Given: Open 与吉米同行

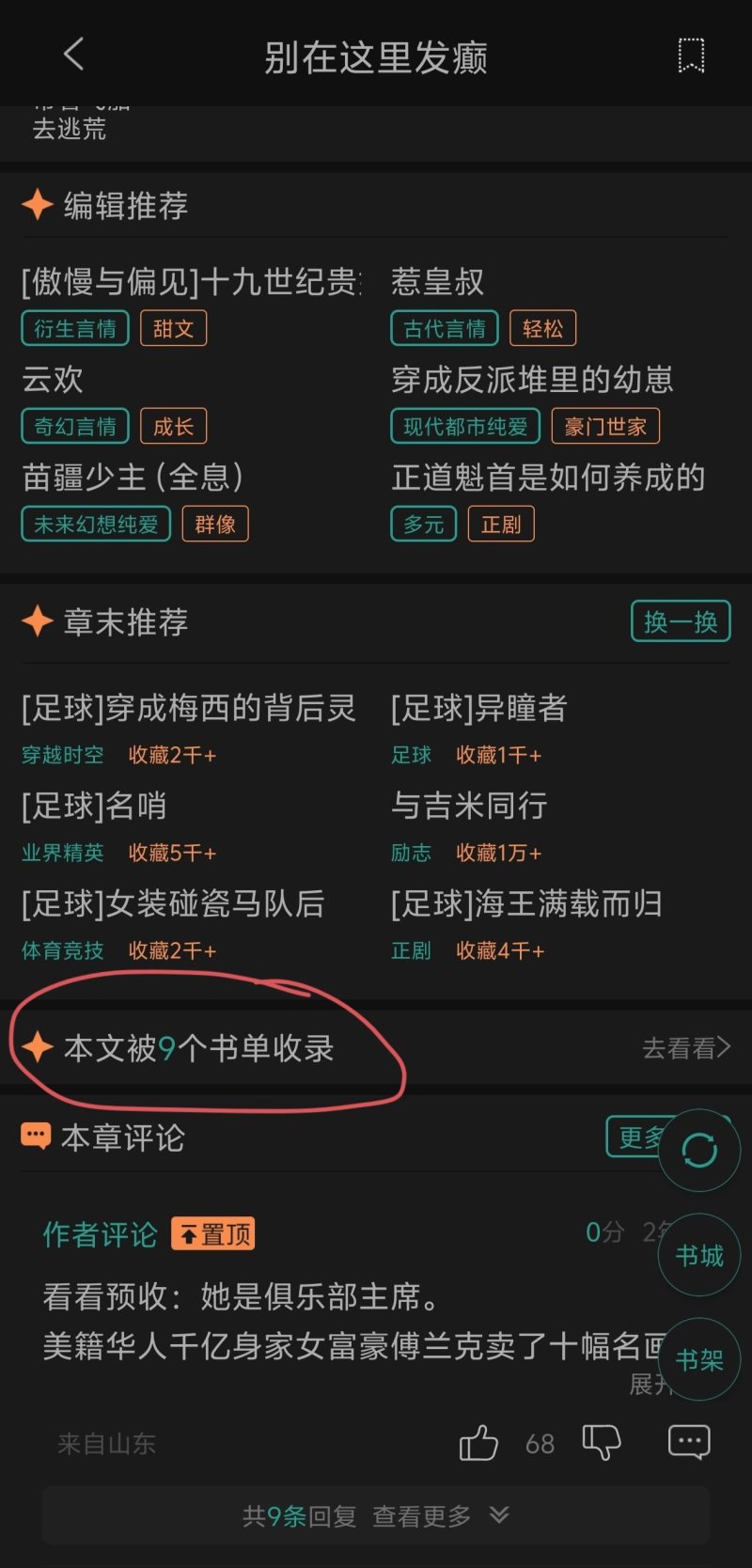Looking at the screenshot, I should tap(469, 806).
